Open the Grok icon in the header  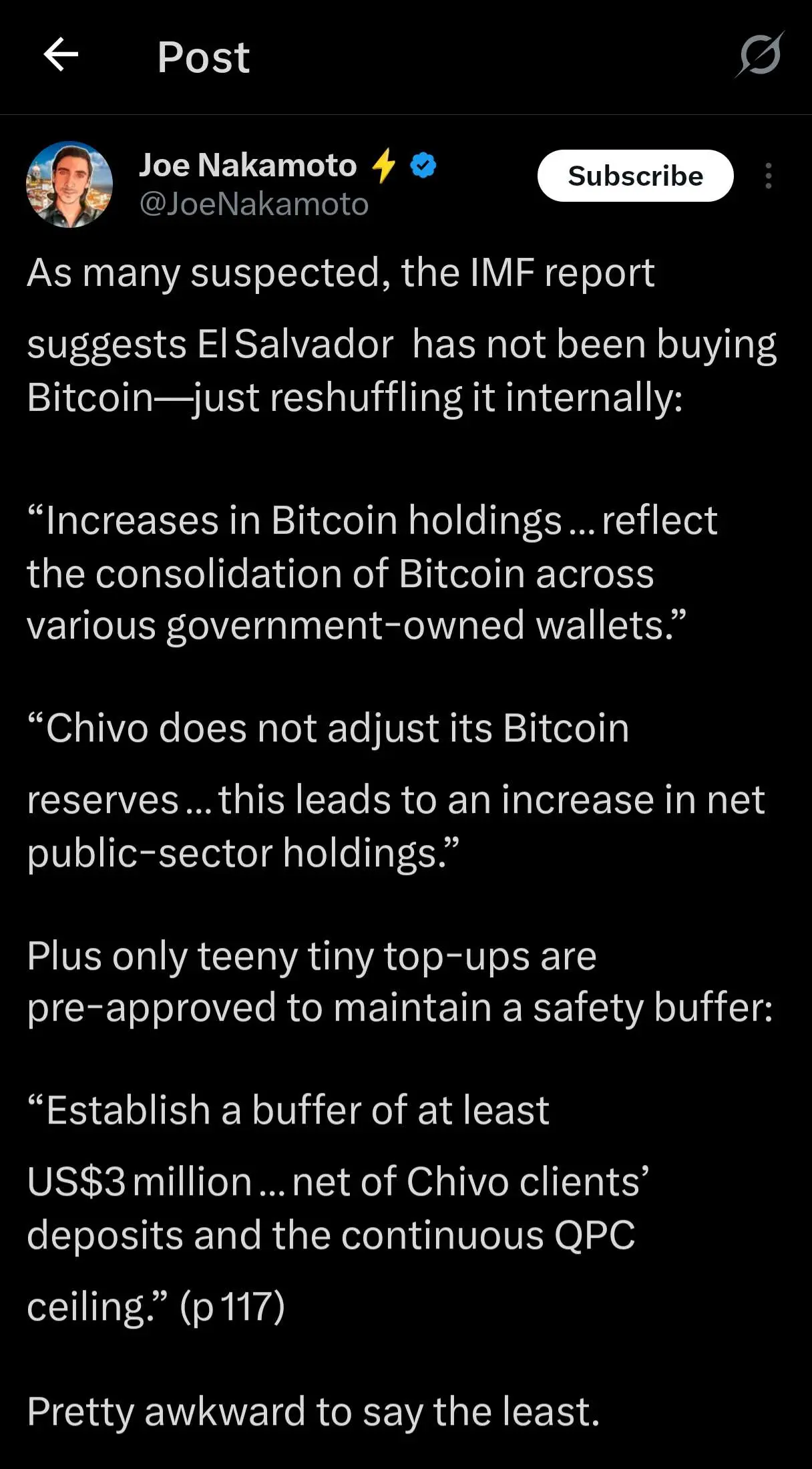tap(760, 55)
